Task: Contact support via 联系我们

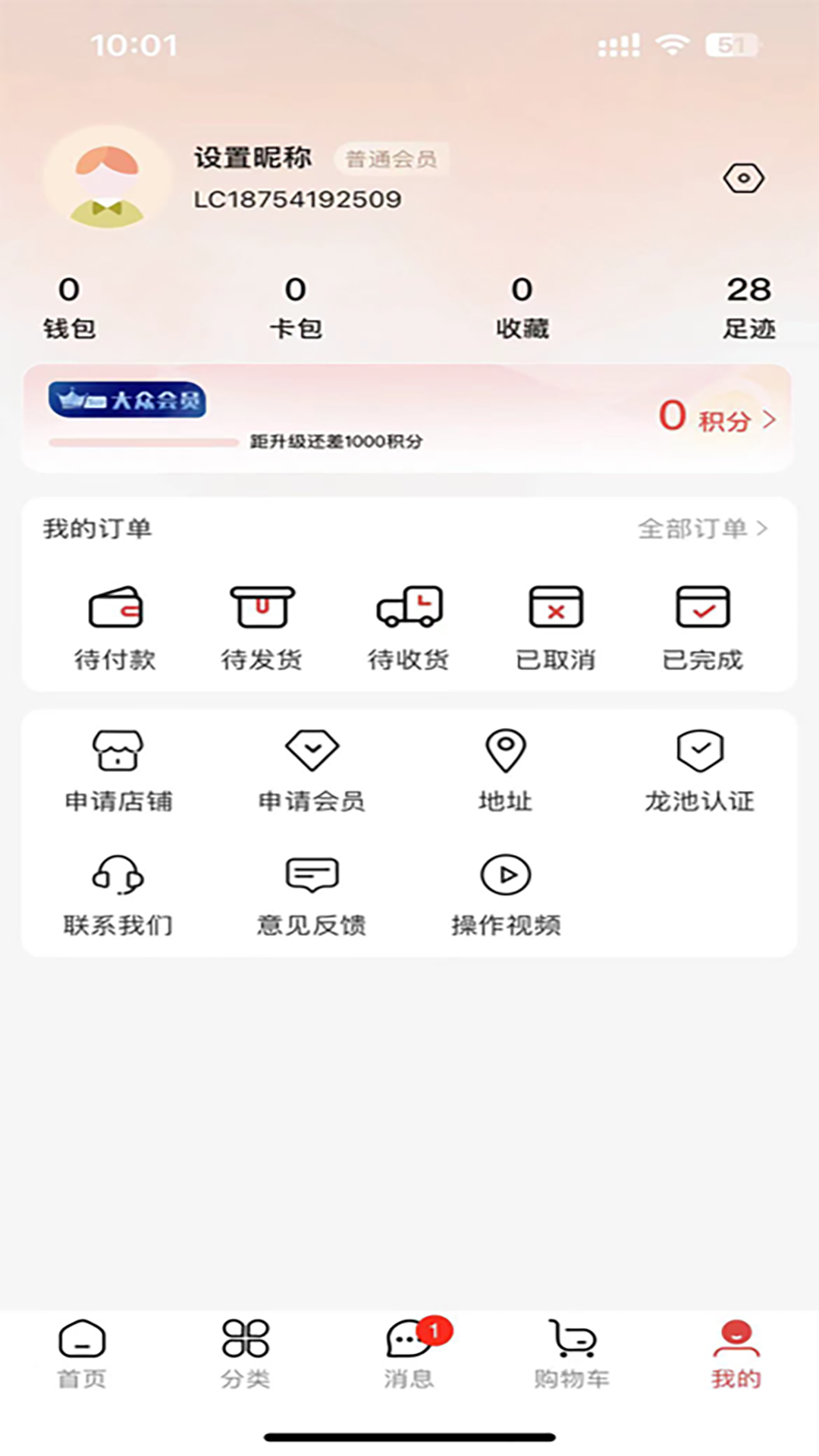Action: coord(118,895)
